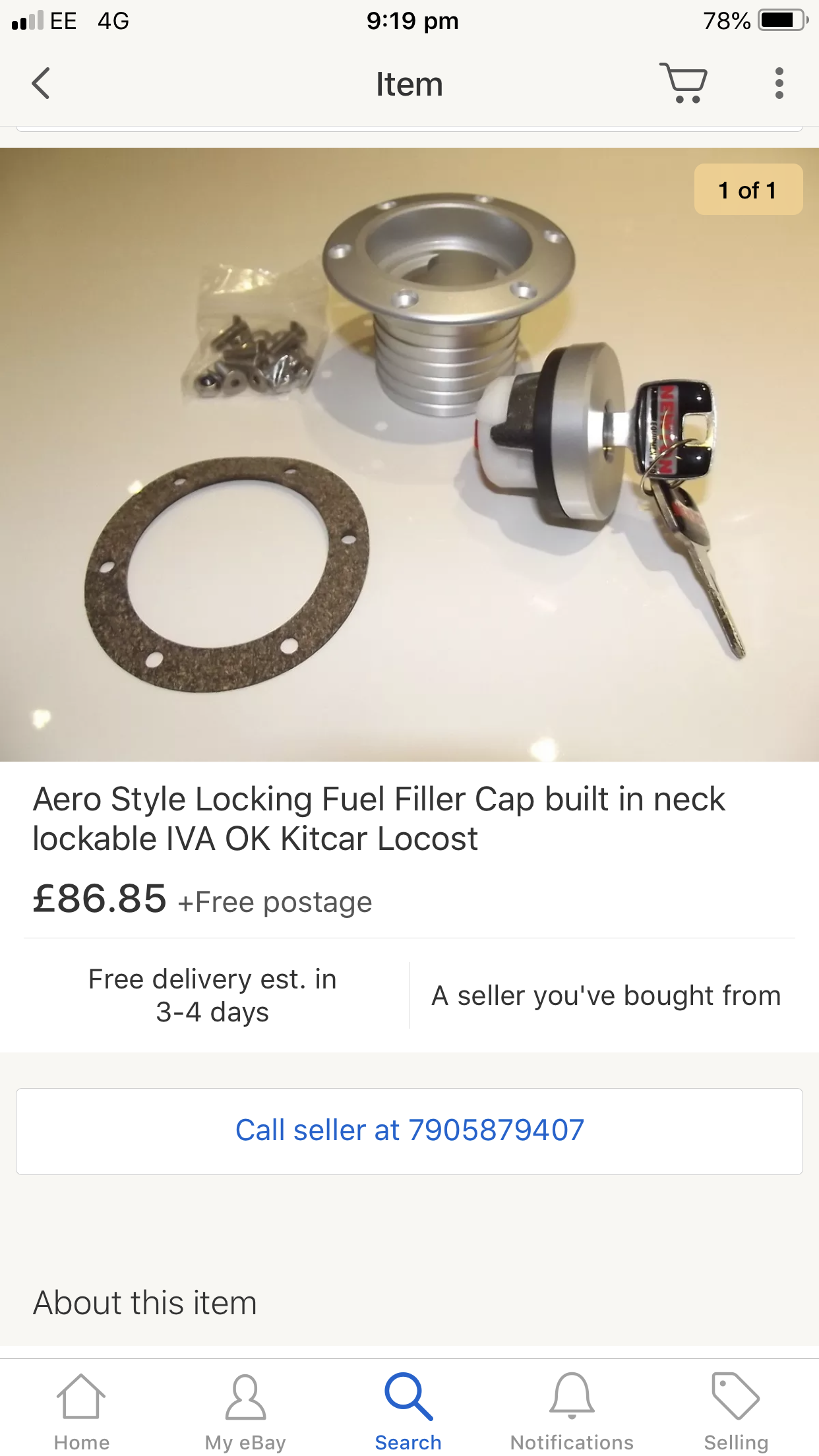This screenshot has height=1456, width=819.
Task: Go back from the Item page
Action: pos(41,84)
